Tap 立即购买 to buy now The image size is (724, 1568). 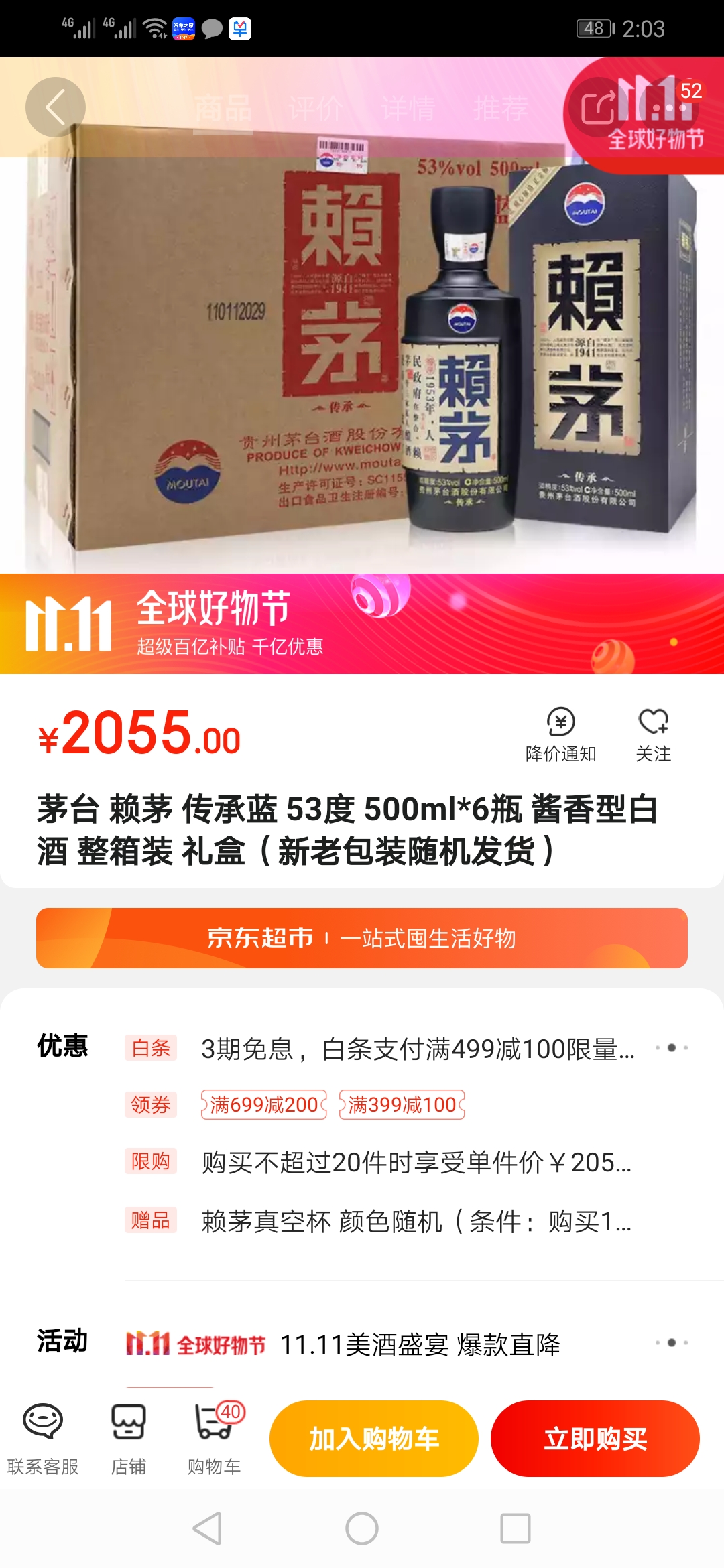click(x=595, y=1439)
